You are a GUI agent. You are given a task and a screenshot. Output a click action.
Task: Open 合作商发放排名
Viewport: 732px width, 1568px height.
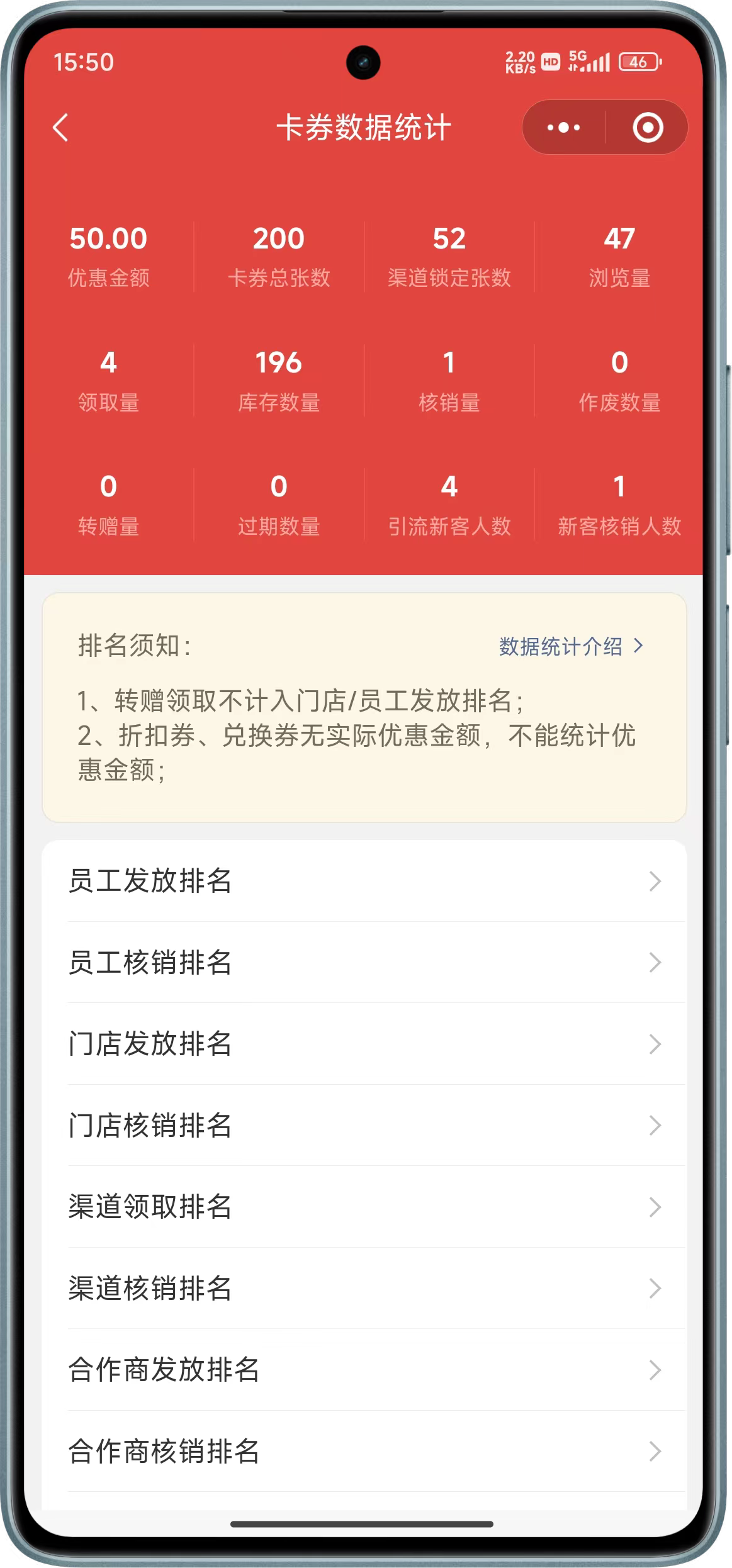point(364,1370)
